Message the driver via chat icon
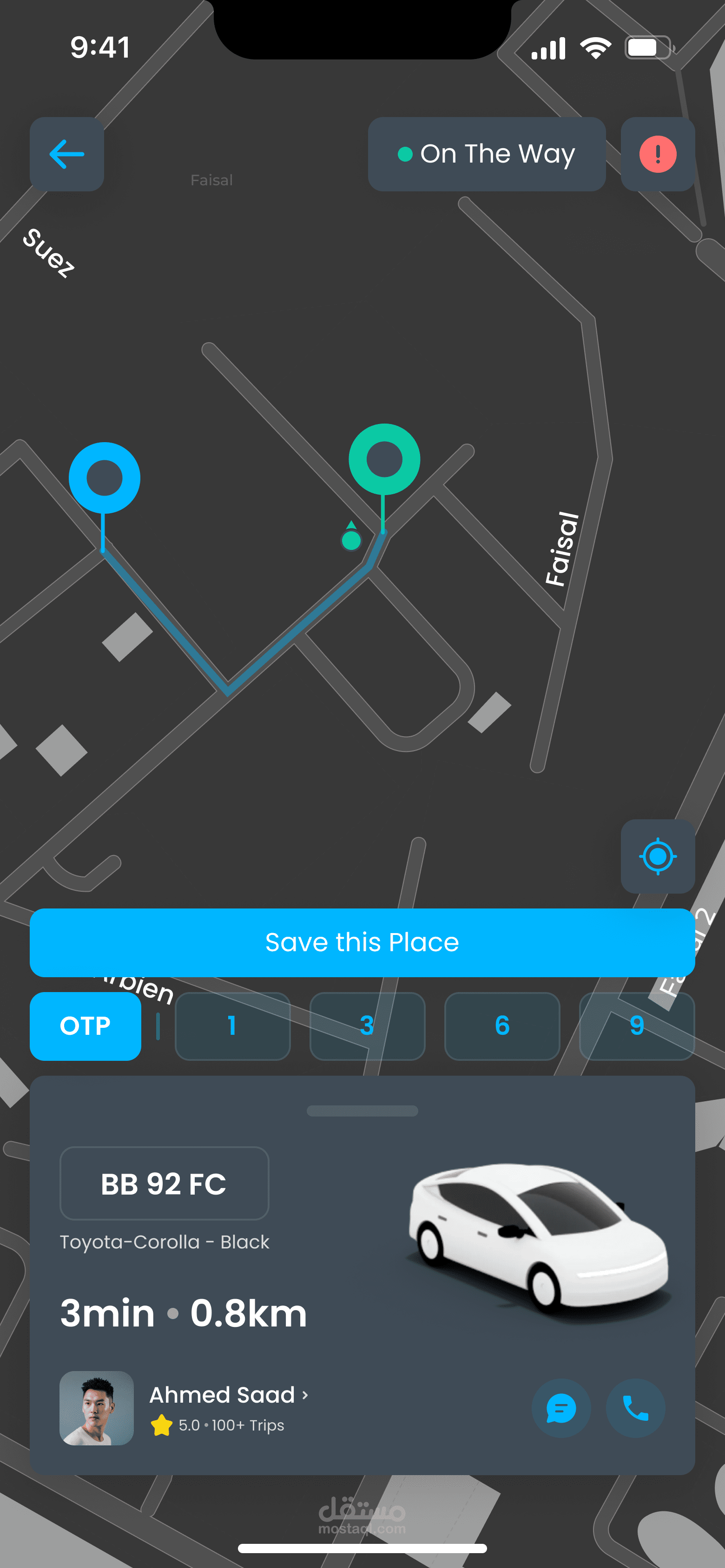The width and height of the screenshot is (725, 1568). (561, 1408)
